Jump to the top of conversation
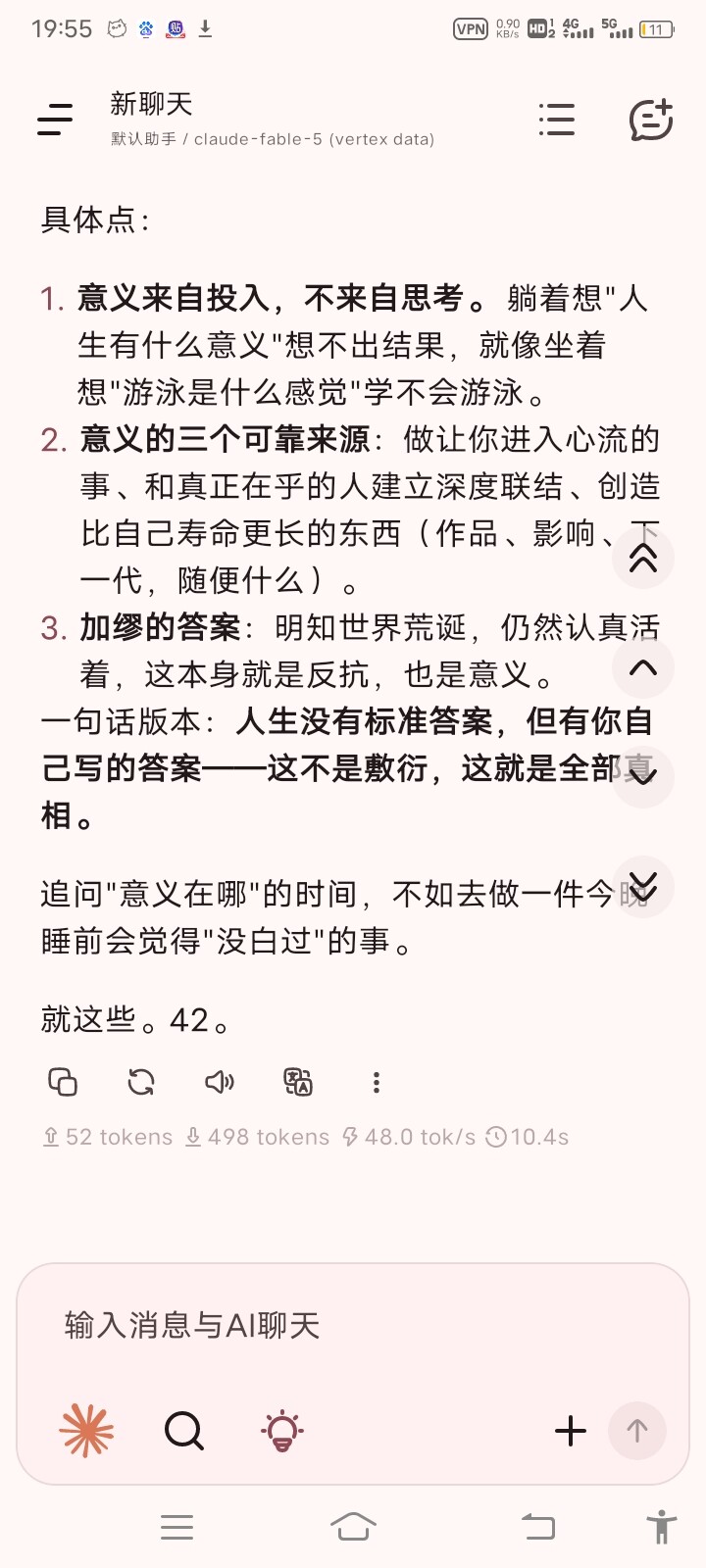706x1568 pixels. coord(643,558)
